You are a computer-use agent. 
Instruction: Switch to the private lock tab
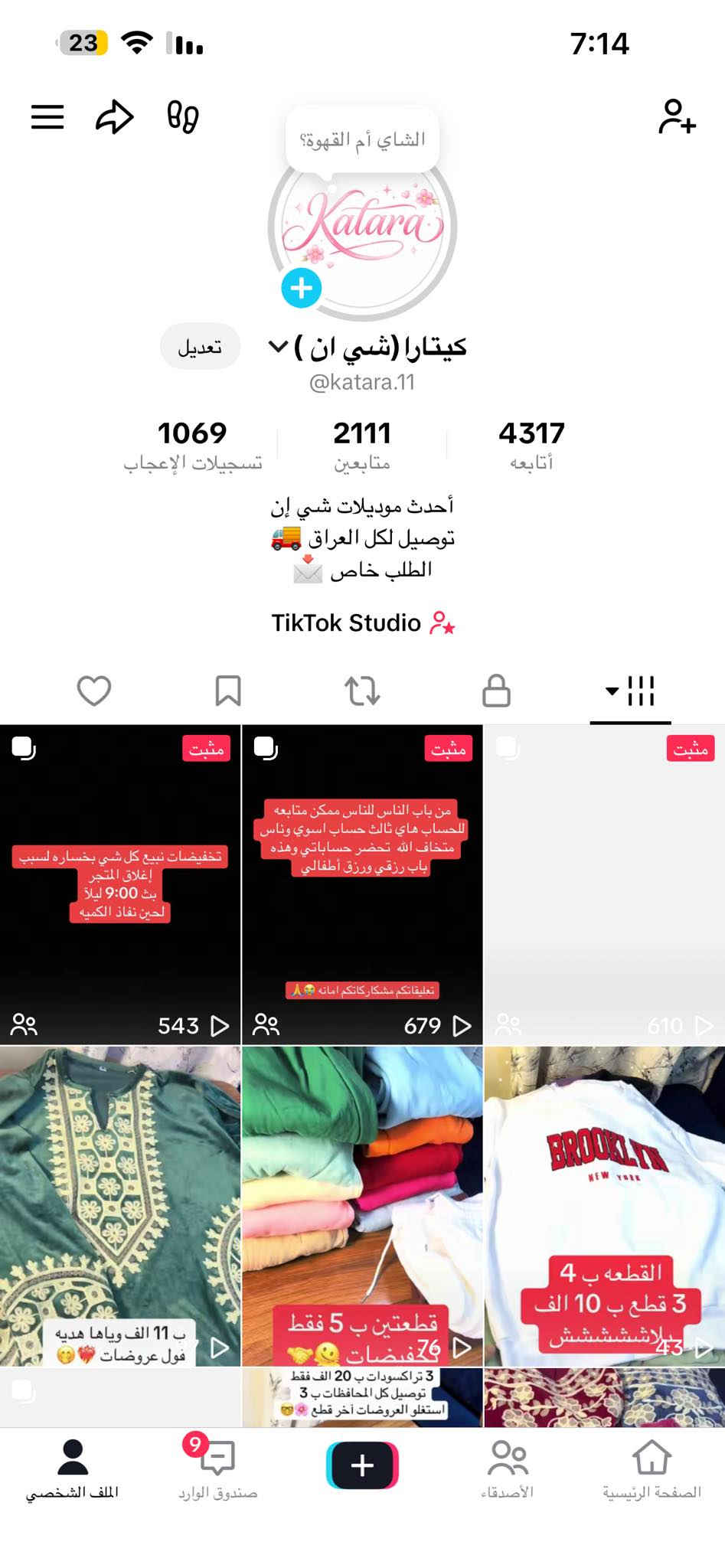(x=496, y=691)
